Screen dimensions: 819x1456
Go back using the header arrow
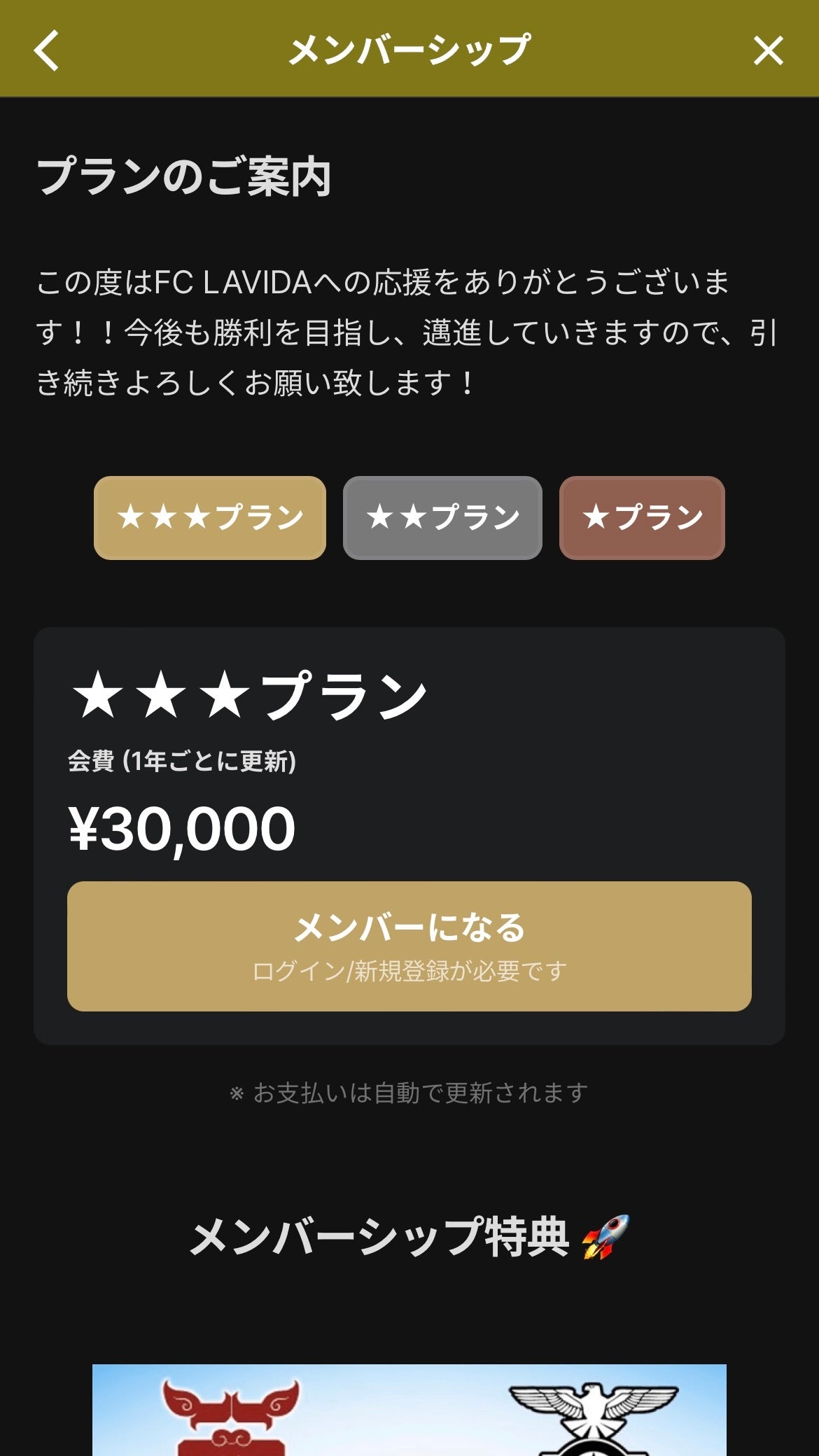click(x=47, y=50)
